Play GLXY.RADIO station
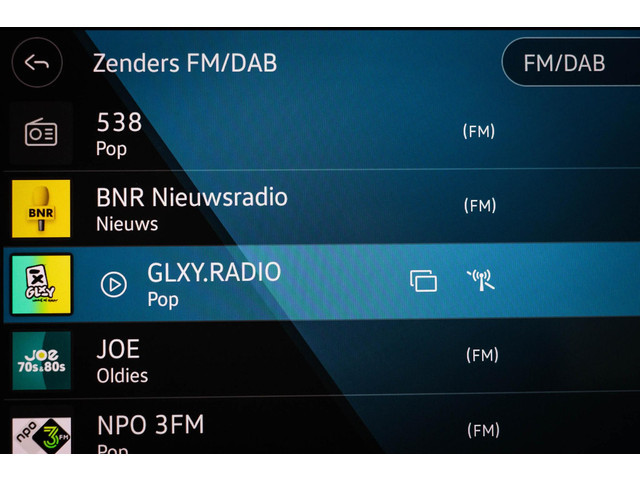 point(114,284)
